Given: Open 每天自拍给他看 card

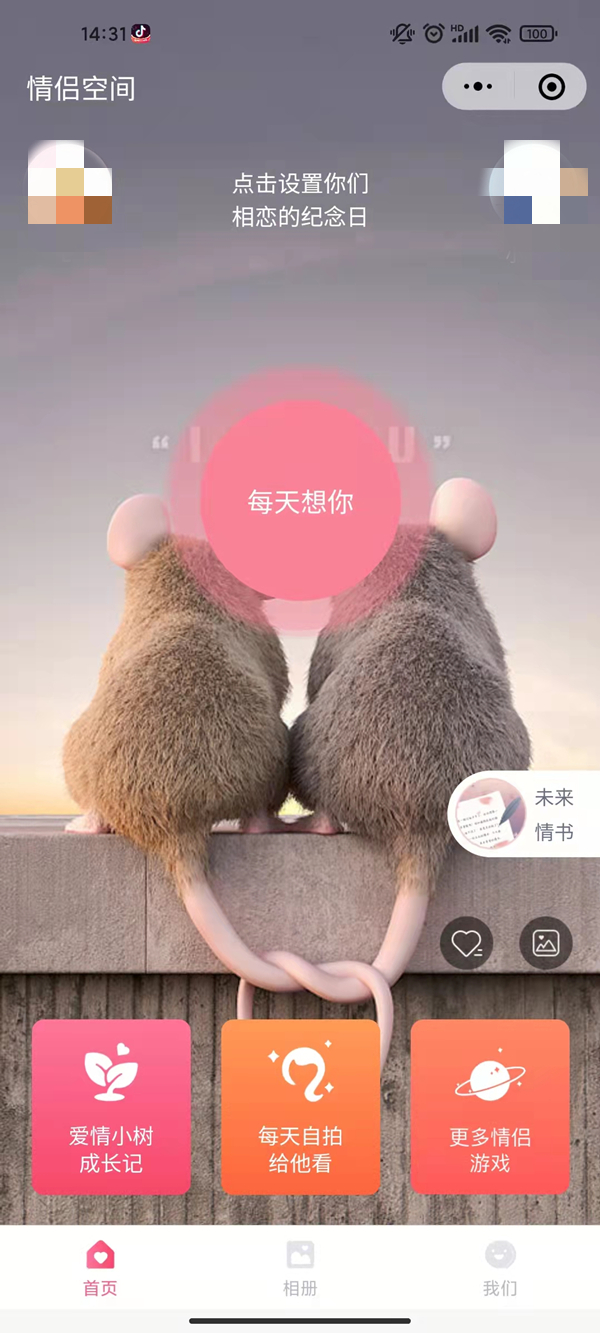Looking at the screenshot, I should [x=300, y=1106].
